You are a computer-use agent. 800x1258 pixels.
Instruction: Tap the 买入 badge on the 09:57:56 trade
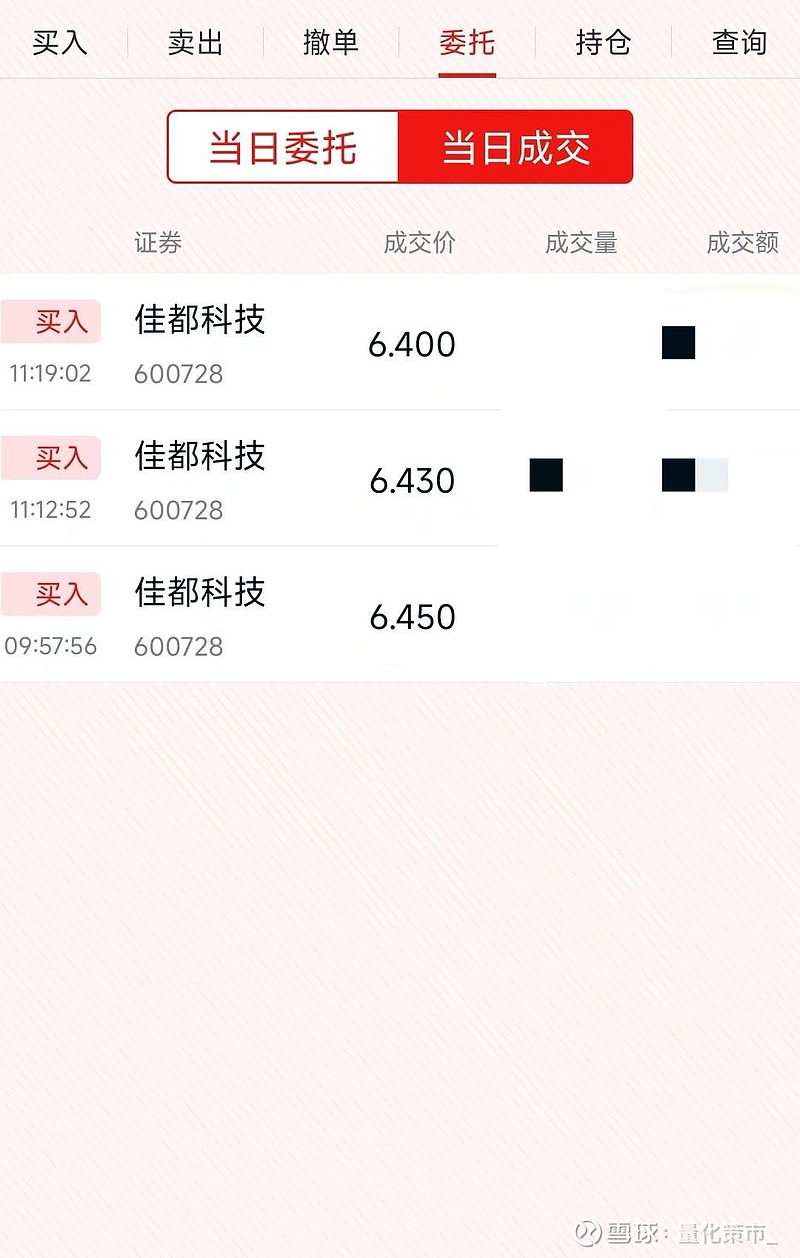point(52,594)
